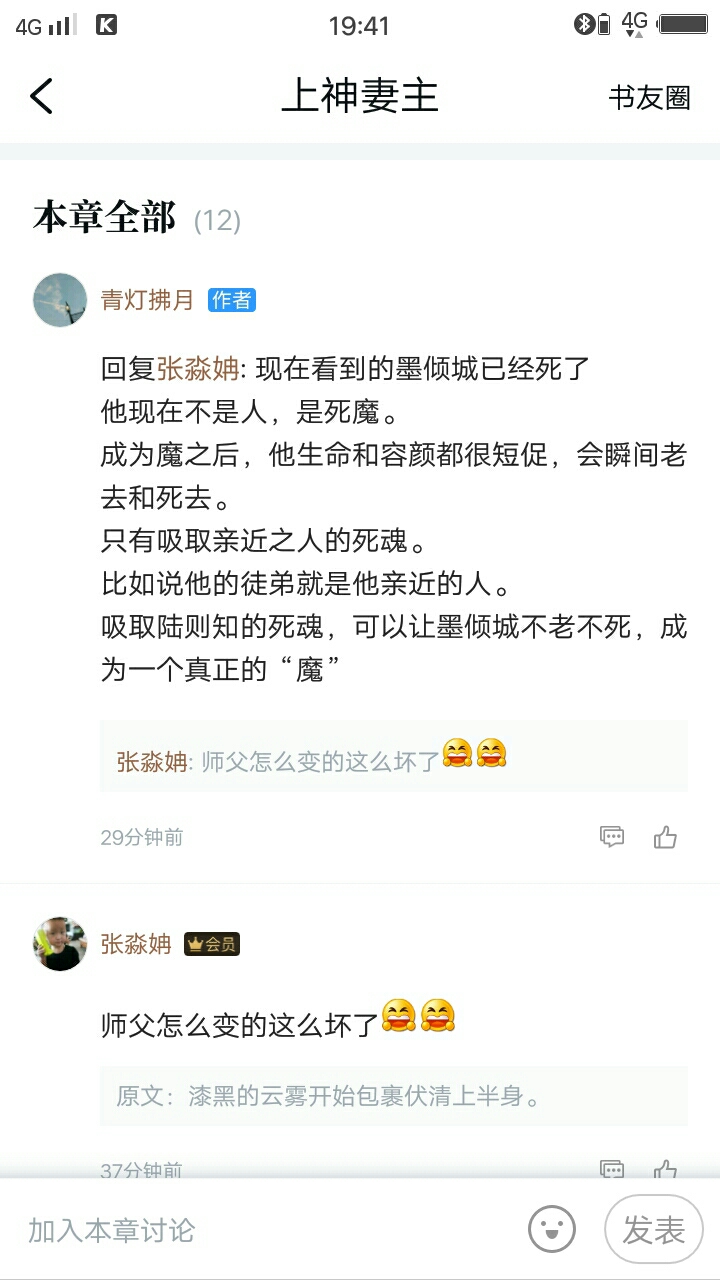Open the emoji picker smiley icon
This screenshot has width=720, height=1280.
pyautogui.click(x=552, y=1230)
